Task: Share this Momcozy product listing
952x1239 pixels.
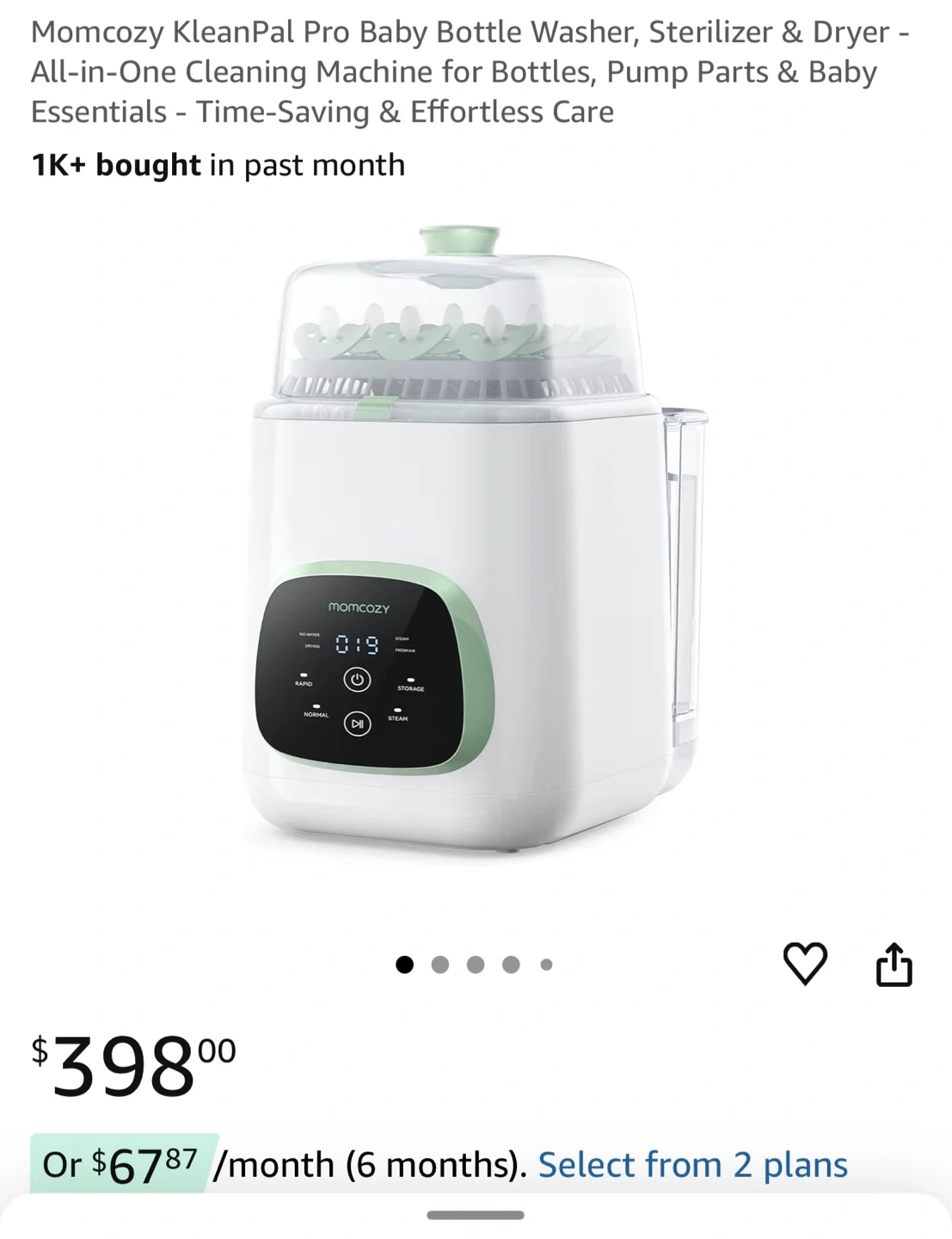Action: (x=894, y=964)
